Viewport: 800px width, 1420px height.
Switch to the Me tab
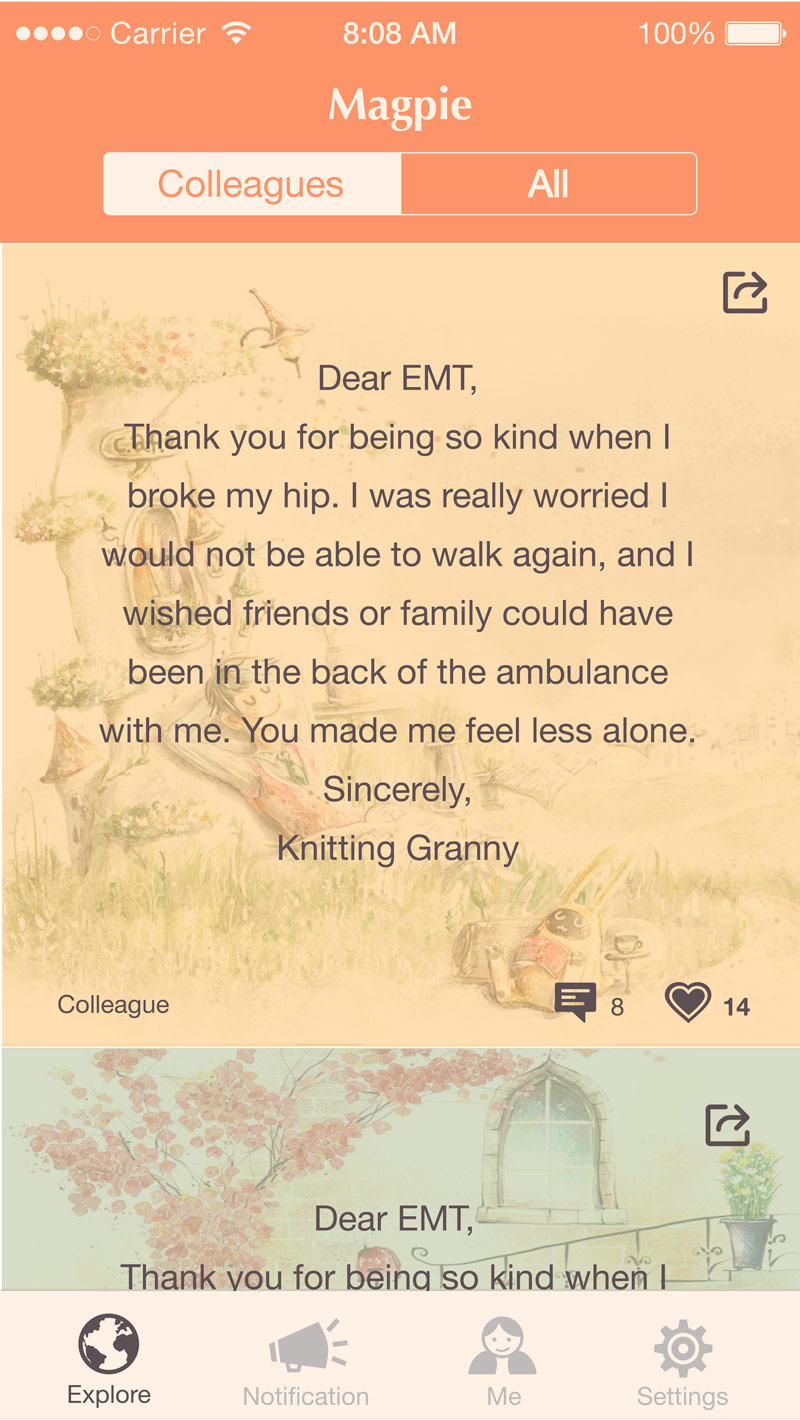[x=503, y=1362]
